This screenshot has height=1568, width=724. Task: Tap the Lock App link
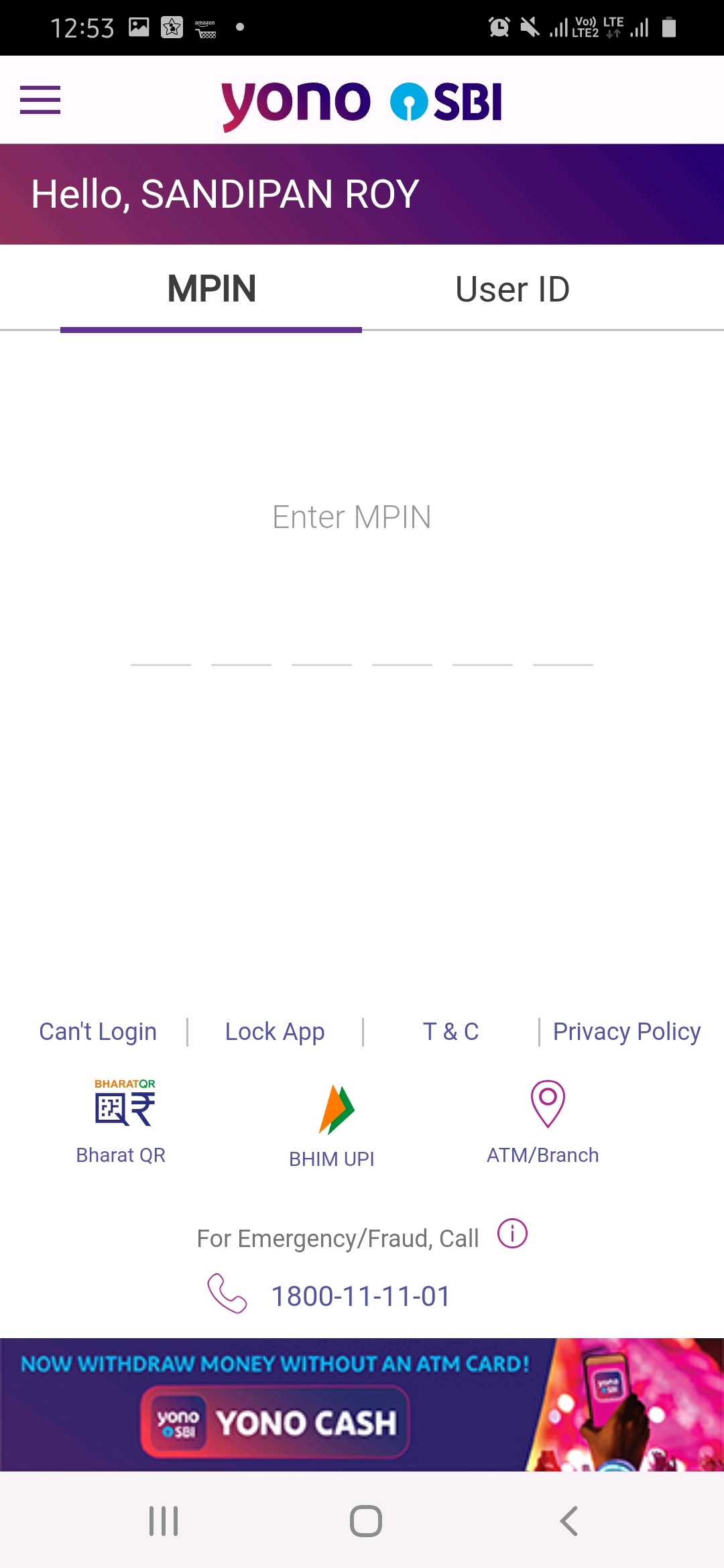[275, 1032]
